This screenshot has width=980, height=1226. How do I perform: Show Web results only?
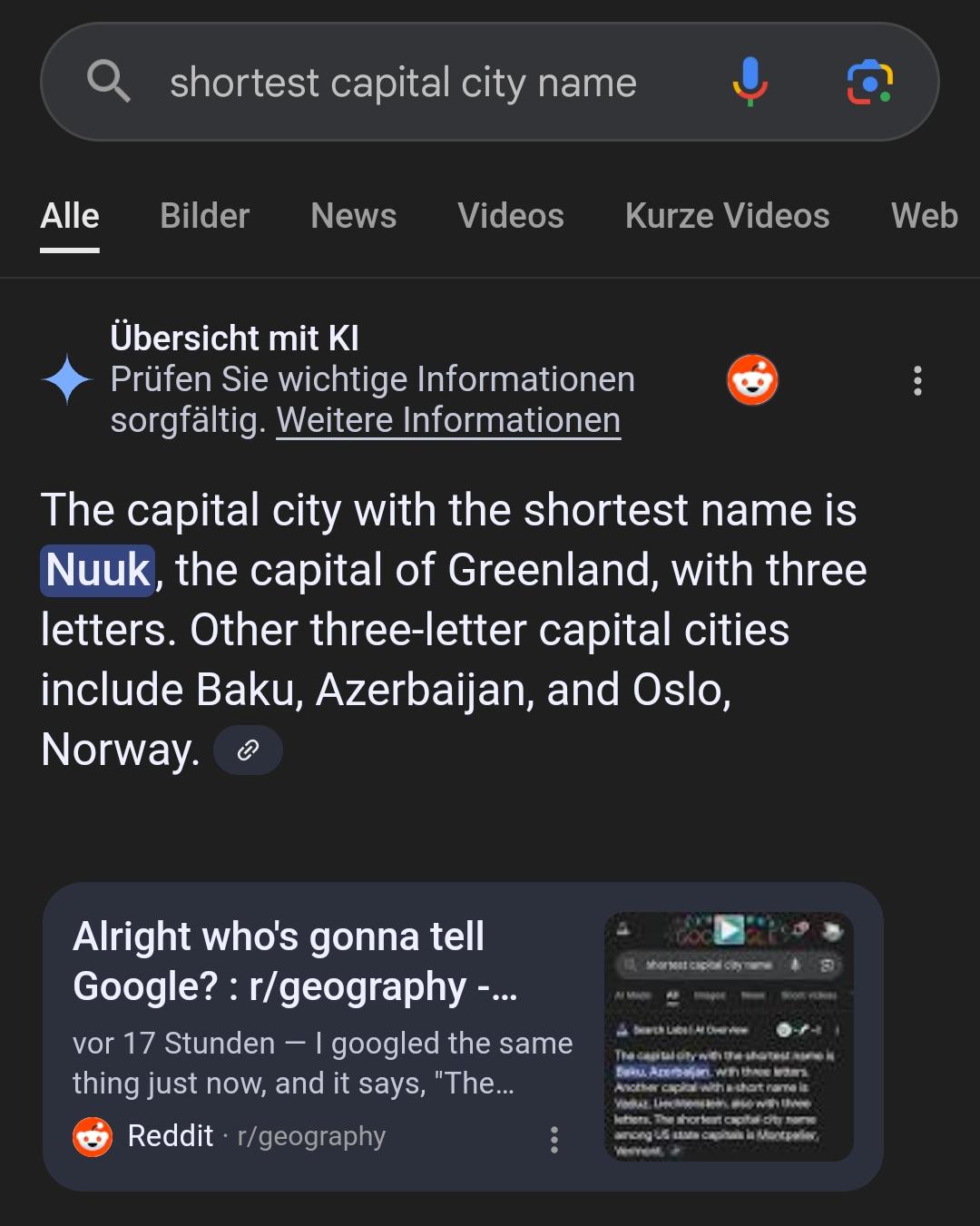924,216
